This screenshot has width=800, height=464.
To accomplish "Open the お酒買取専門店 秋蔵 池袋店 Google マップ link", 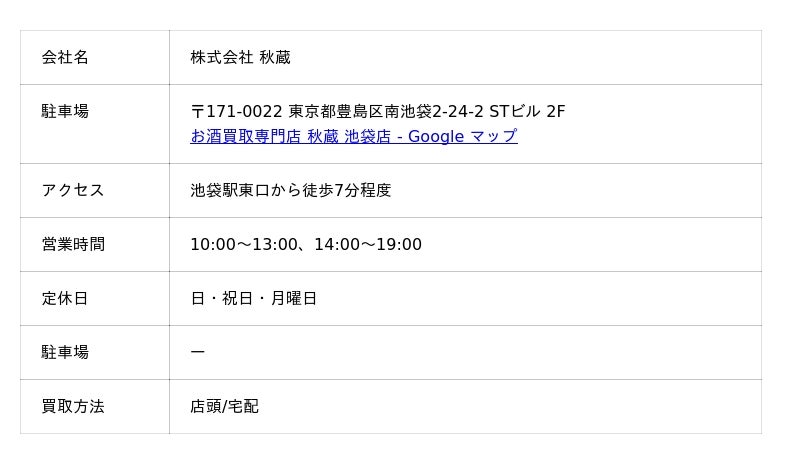I will pyautogui.click(x=353, y=136).
